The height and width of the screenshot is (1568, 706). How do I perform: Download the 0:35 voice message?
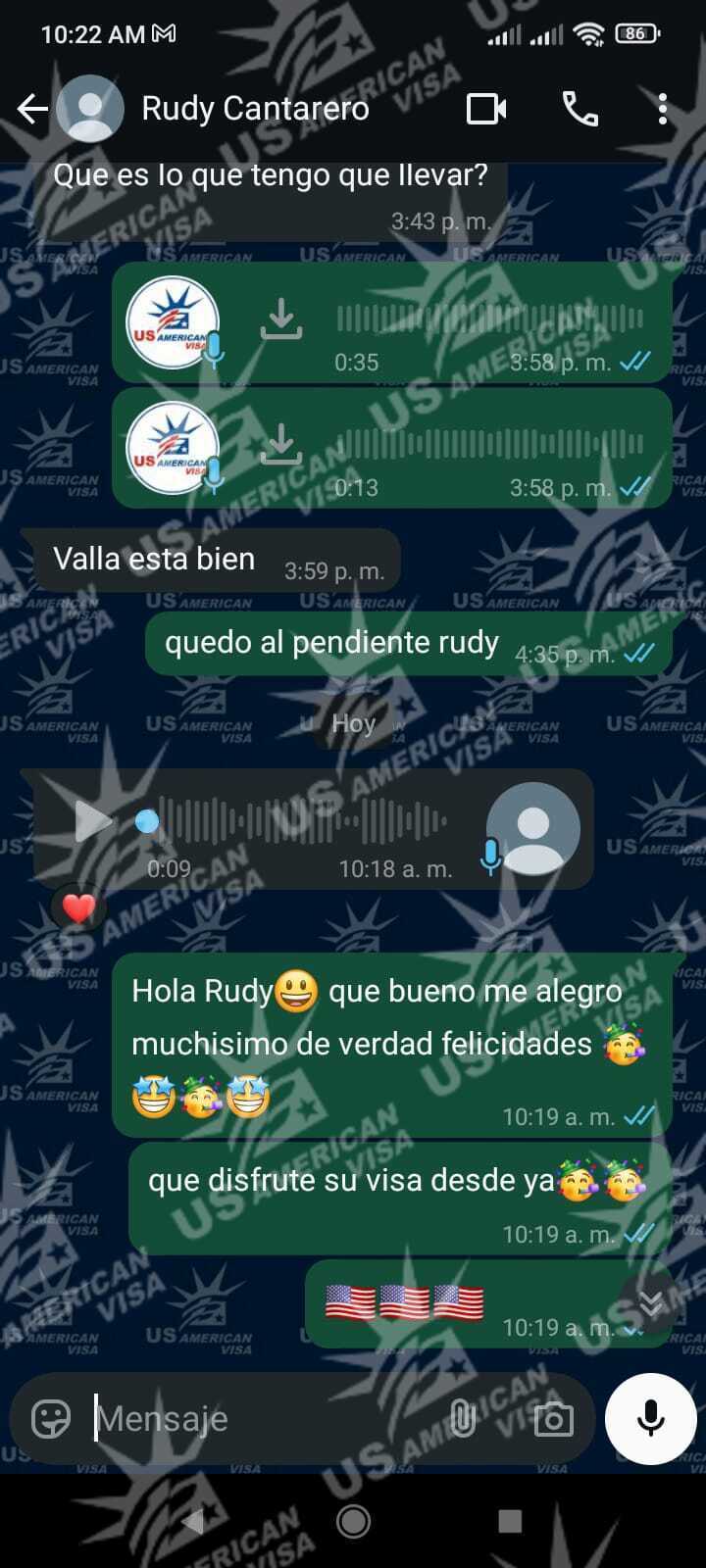pyautogui.click(x=281, y=319)
